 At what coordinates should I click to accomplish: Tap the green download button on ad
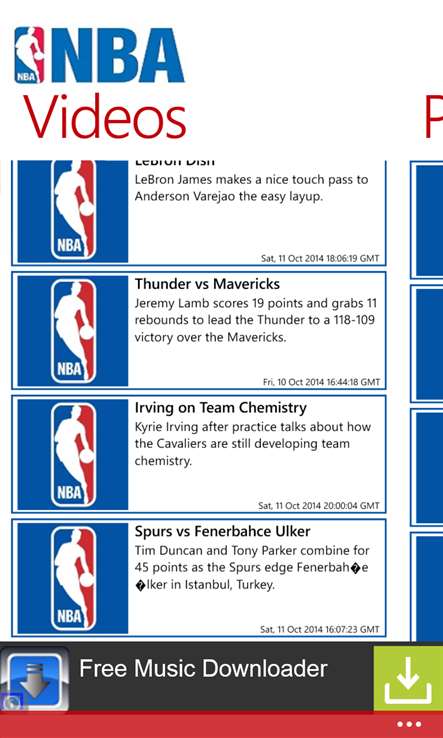coord(408,678)
